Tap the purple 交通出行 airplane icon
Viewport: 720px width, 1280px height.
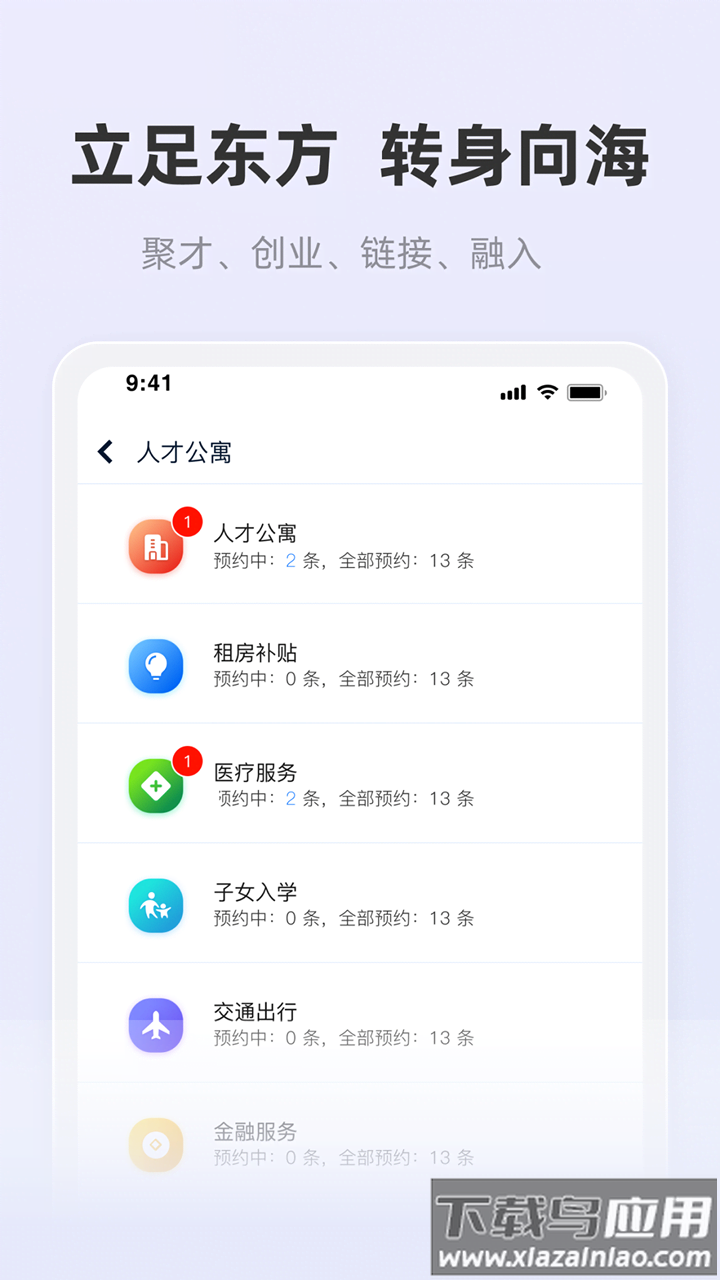tap(156, 1025)
